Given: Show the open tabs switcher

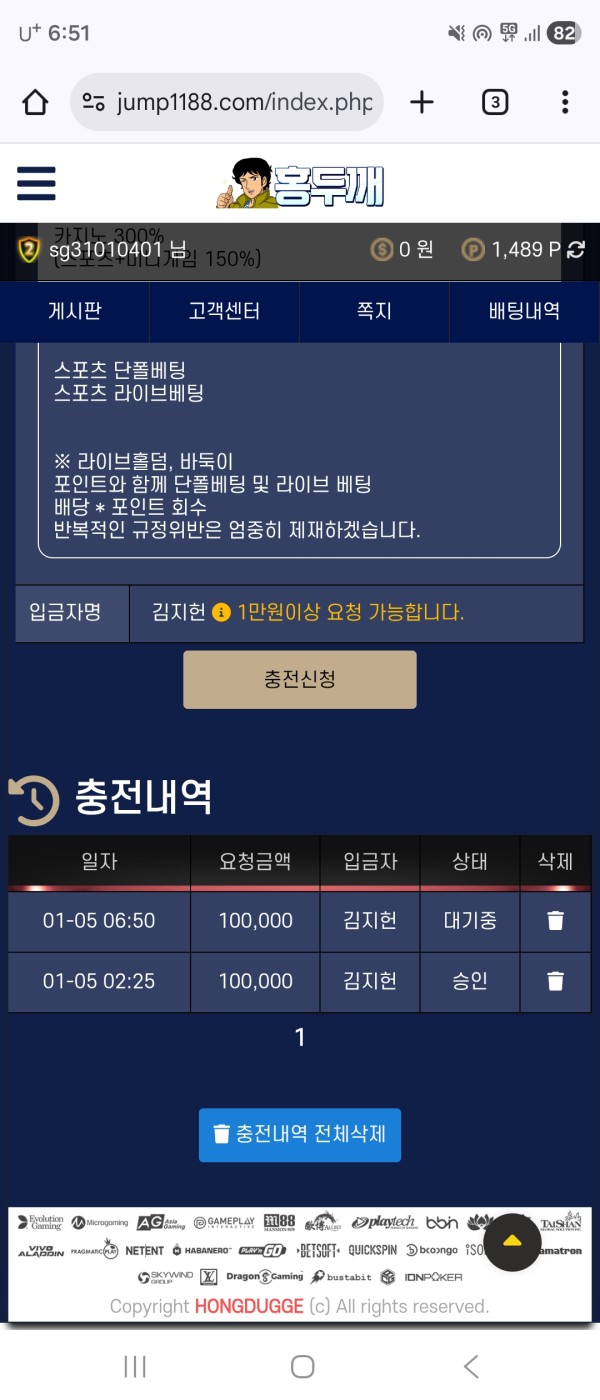Looking at the screenshot, I should click(494, 102).
